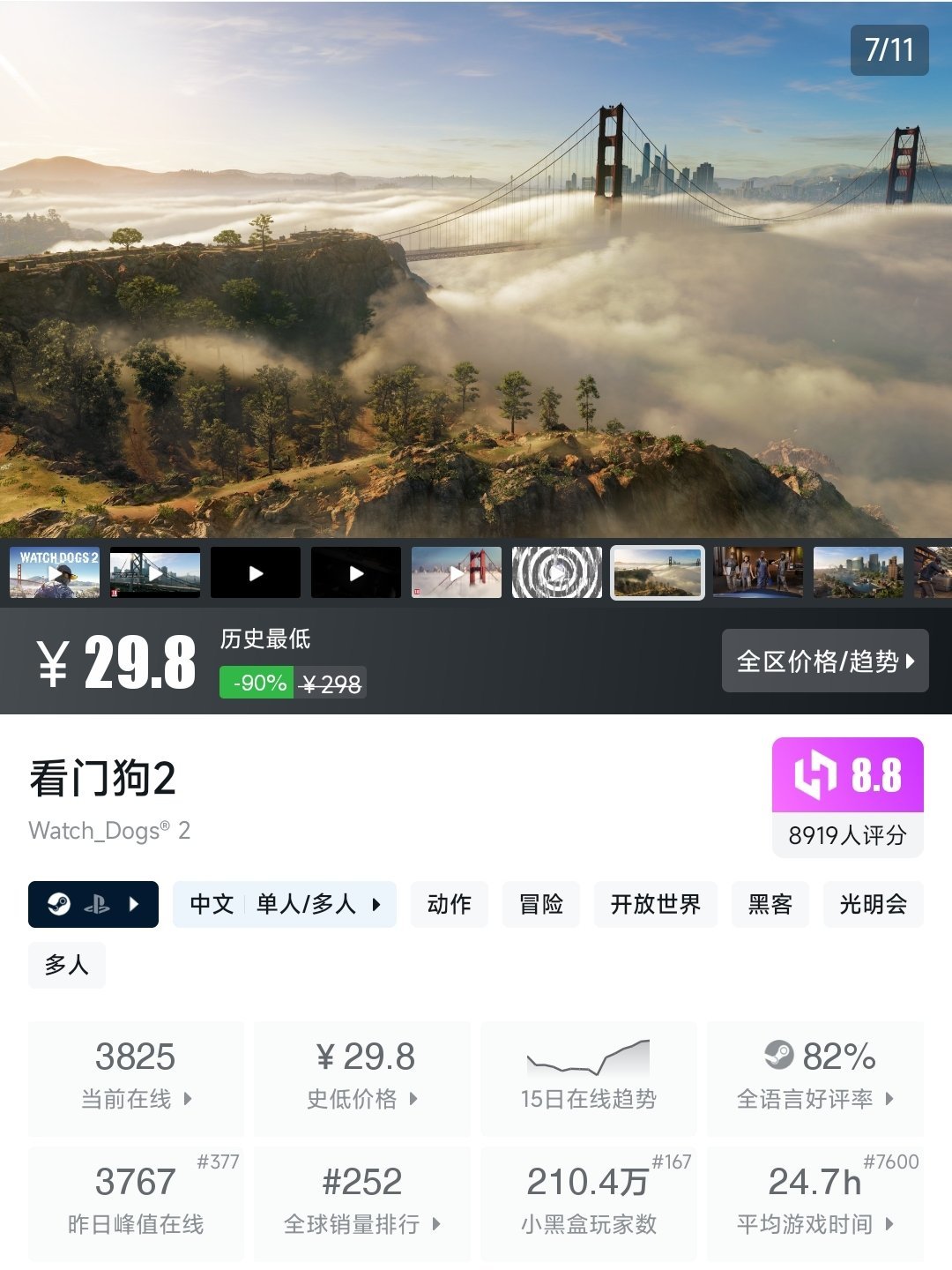Open 史低价格 price history

coord(361,1078)
